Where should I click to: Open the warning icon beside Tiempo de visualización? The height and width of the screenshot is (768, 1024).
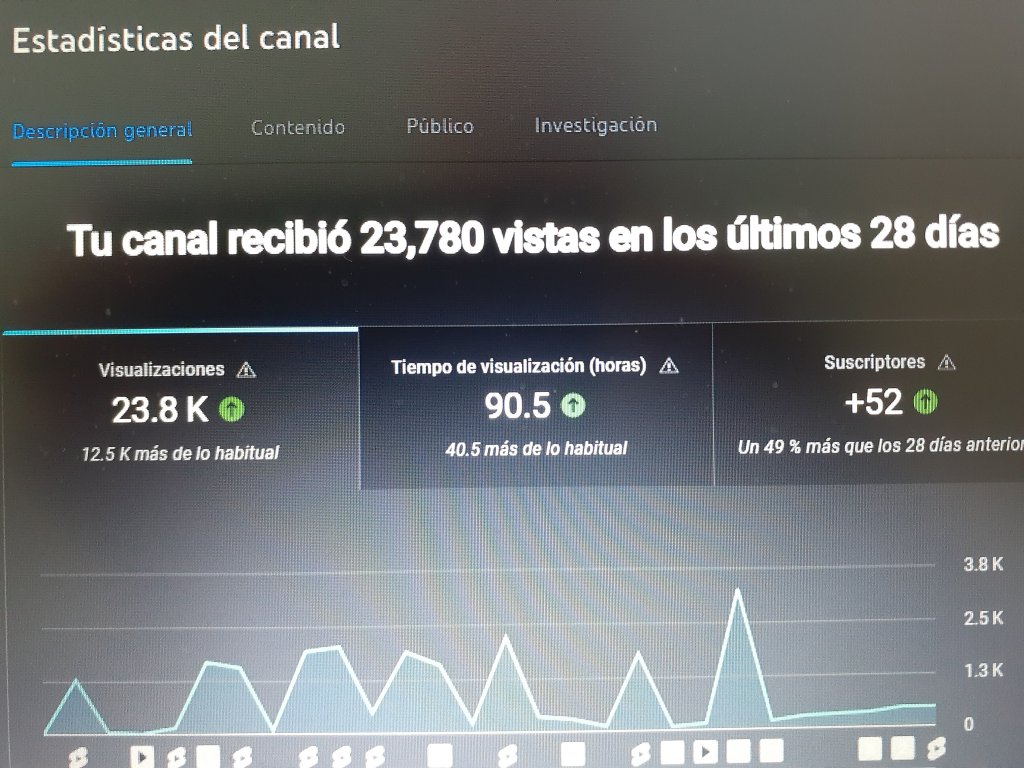pyautogui.click(x=669, y=366)
